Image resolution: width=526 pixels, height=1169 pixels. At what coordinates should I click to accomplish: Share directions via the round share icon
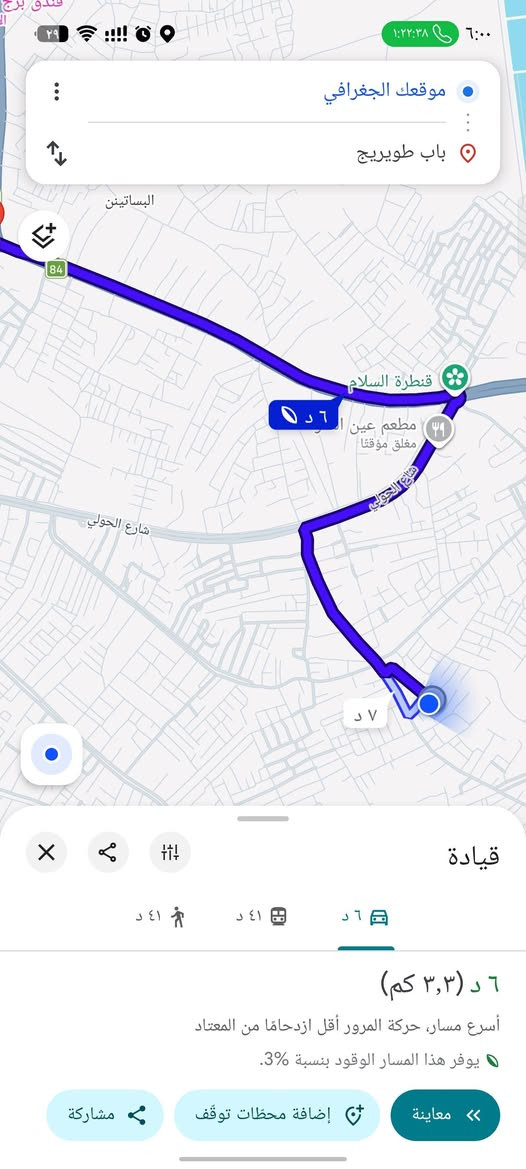pos(108,852)
